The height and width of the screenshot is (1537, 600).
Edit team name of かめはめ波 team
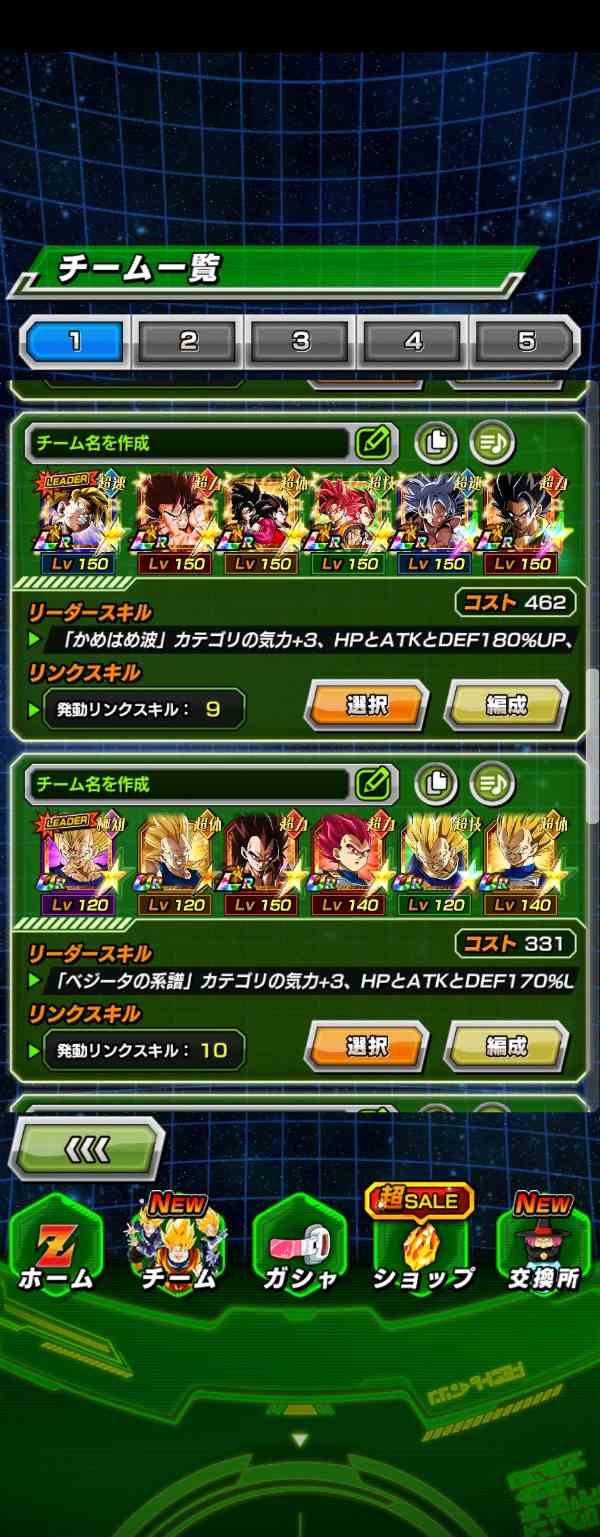[373, 442]
